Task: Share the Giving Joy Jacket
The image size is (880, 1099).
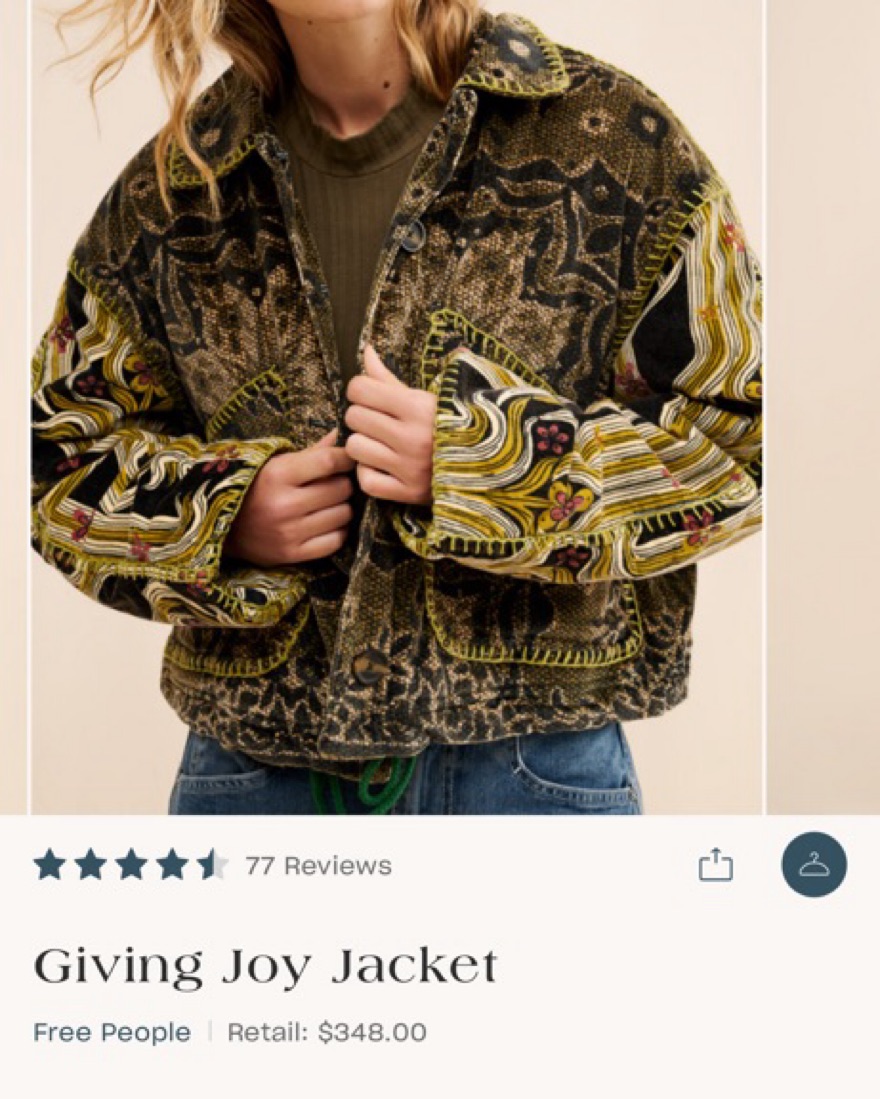Action: [715, 865]
